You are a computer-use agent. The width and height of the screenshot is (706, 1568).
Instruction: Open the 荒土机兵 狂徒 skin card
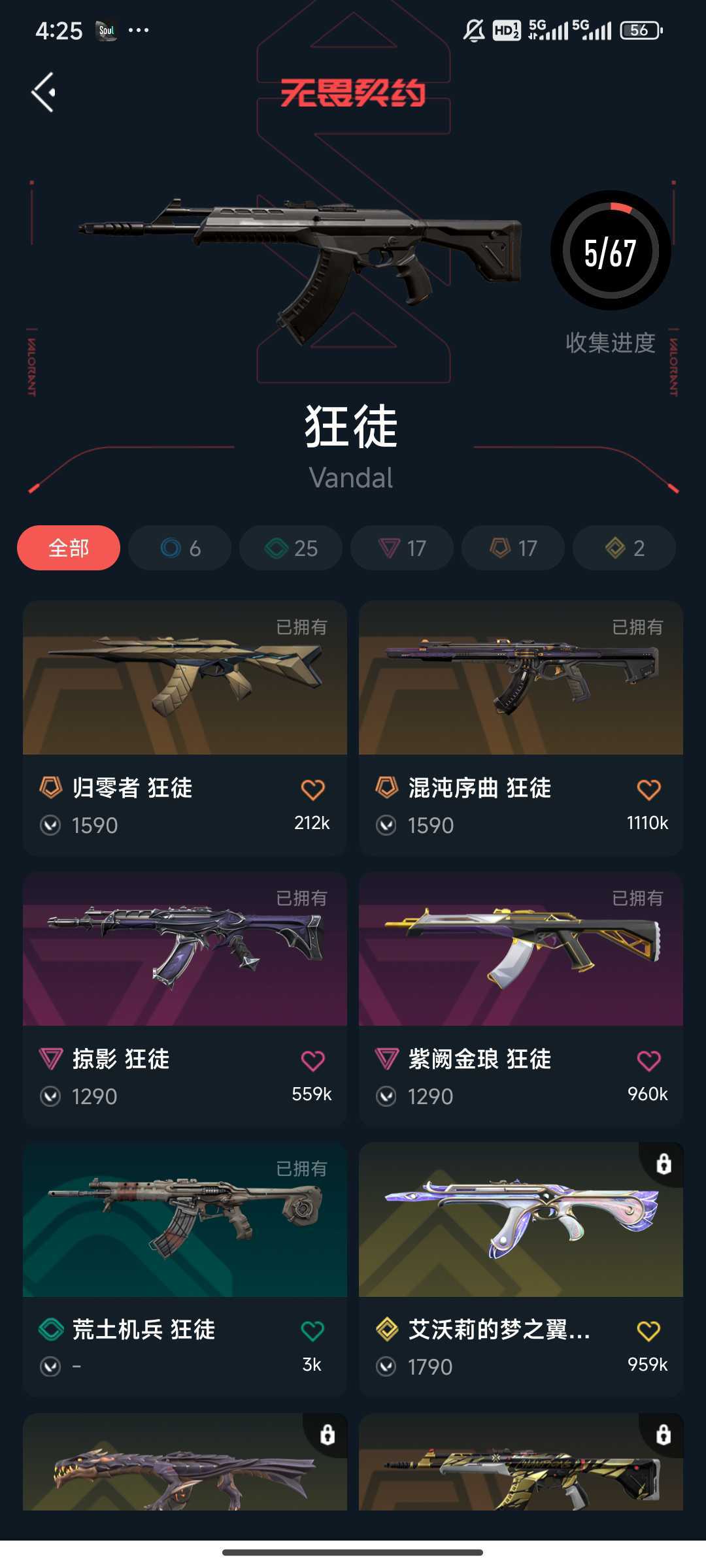pos(185,1269)
